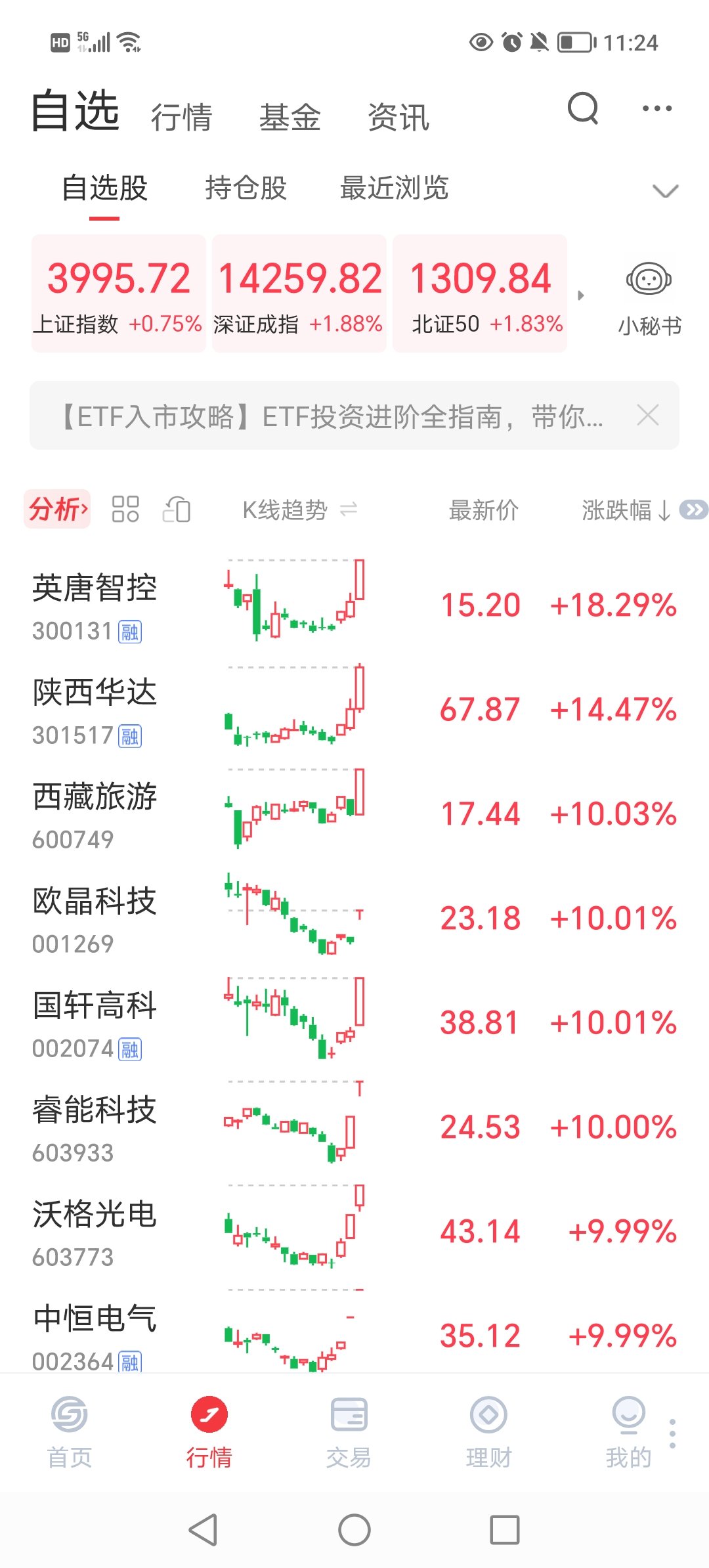The image size is (709, 1568).
Task: Switch the stock list to grid view
Action: 125,509
